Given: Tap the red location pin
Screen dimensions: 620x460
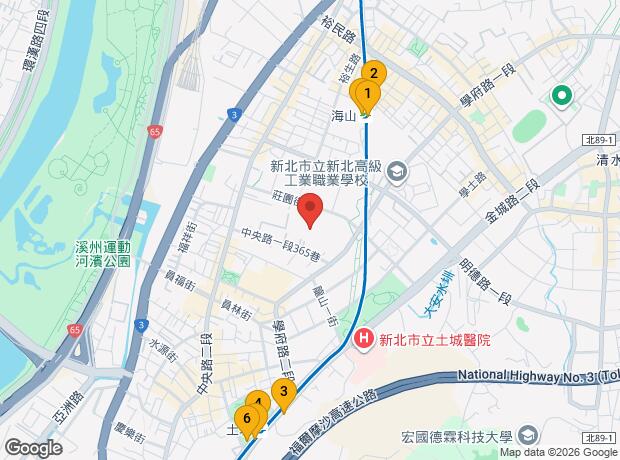Looking at the screenshot, I should [311, 211].
